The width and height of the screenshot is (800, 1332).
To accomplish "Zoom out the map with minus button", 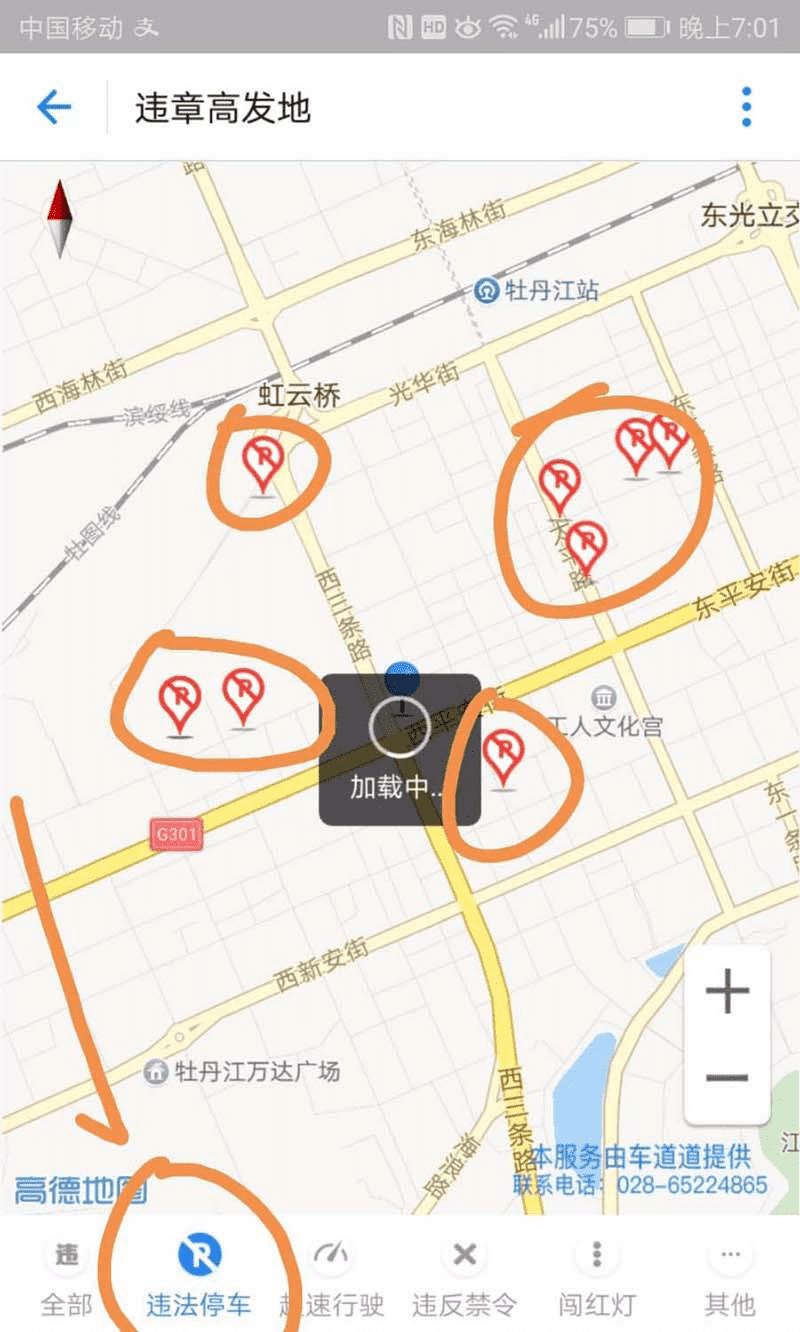I will 727,1078.
